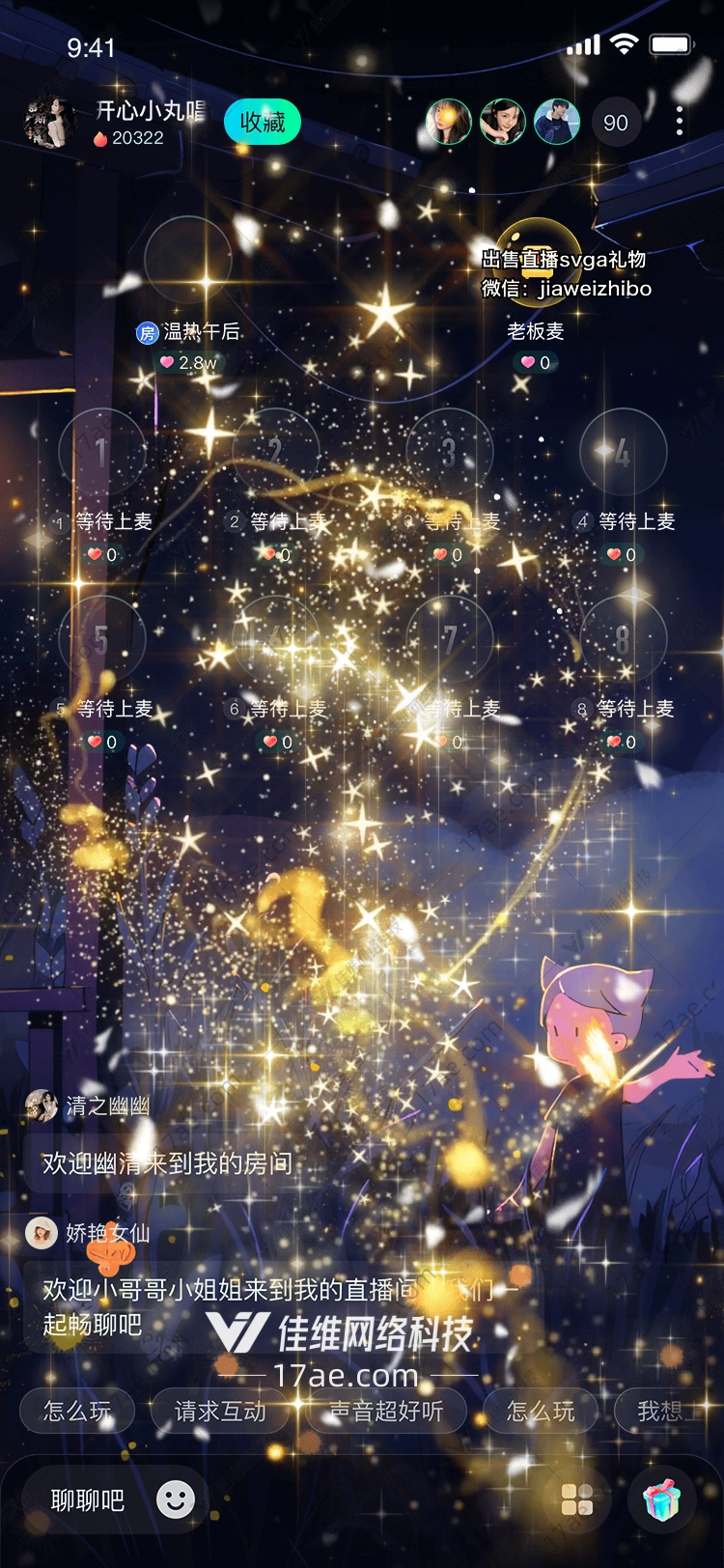724x1568 pixels.
Task: Open the three-dot overflow menu
Action: pyautogui.click(x=680, y=122)
